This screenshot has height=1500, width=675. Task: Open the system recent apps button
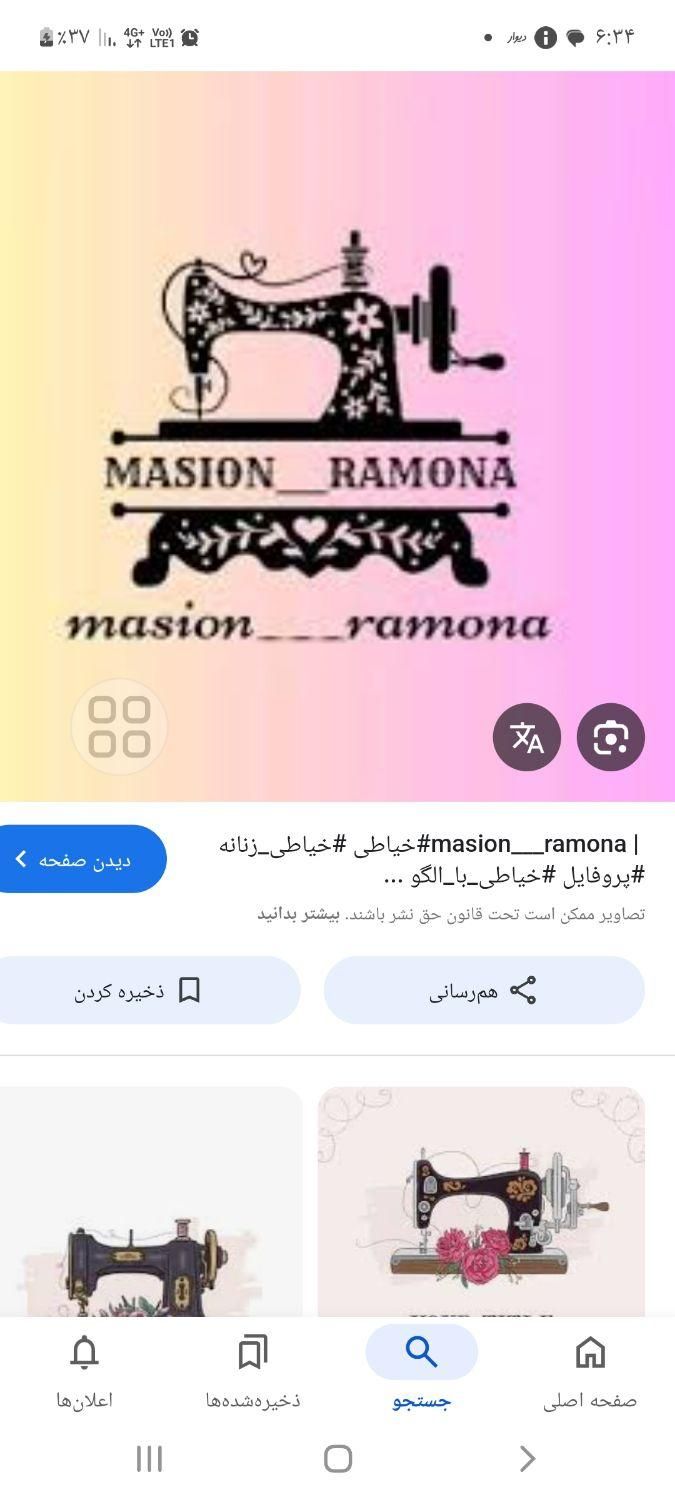click(x=149, y=1459)
